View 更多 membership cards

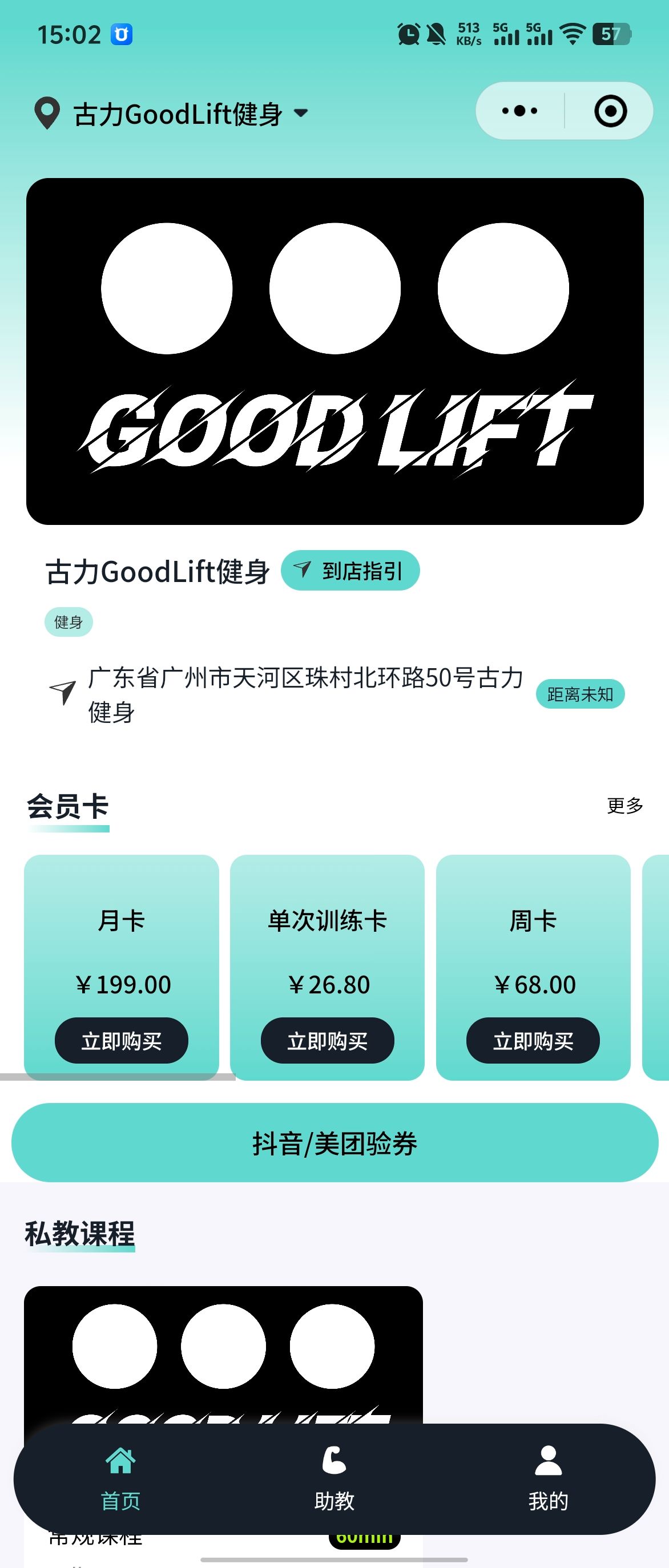(x=624, y=805)
